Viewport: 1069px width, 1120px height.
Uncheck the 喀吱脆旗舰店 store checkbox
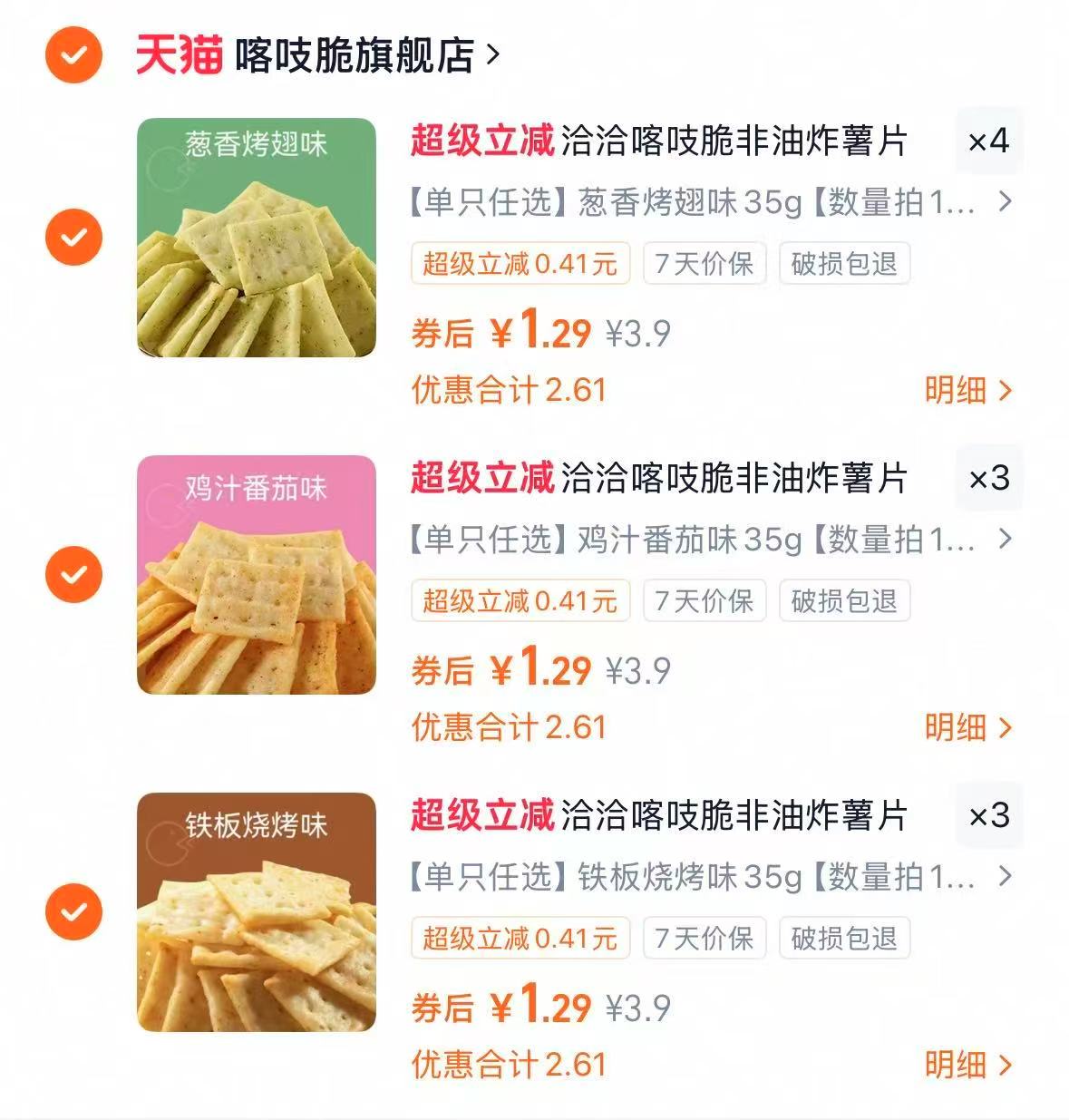[73, 56]
